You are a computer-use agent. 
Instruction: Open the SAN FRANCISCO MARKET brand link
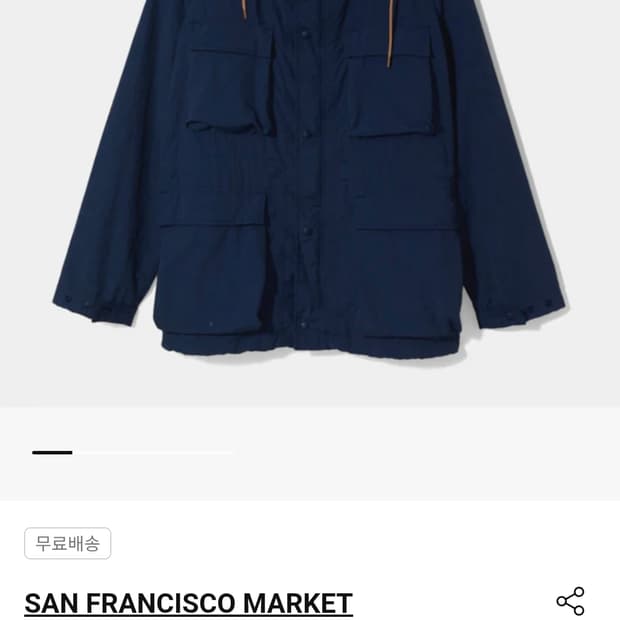188,603
